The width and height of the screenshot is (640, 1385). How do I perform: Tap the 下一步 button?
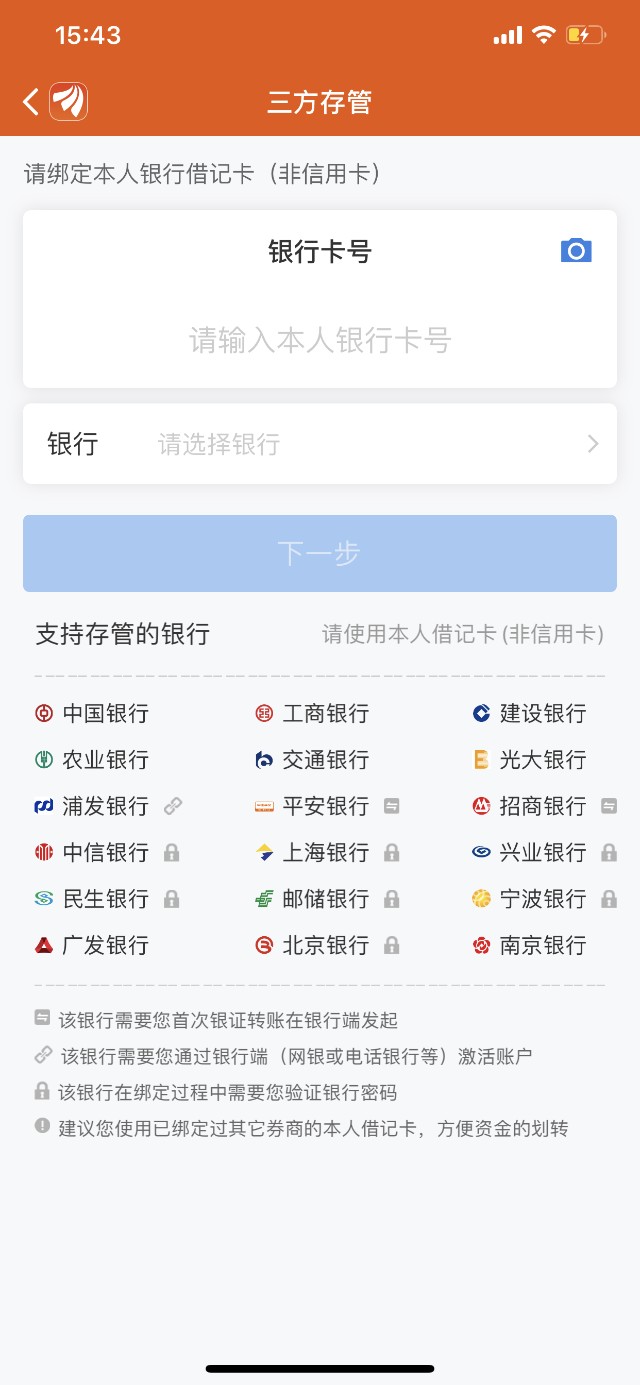320,553
